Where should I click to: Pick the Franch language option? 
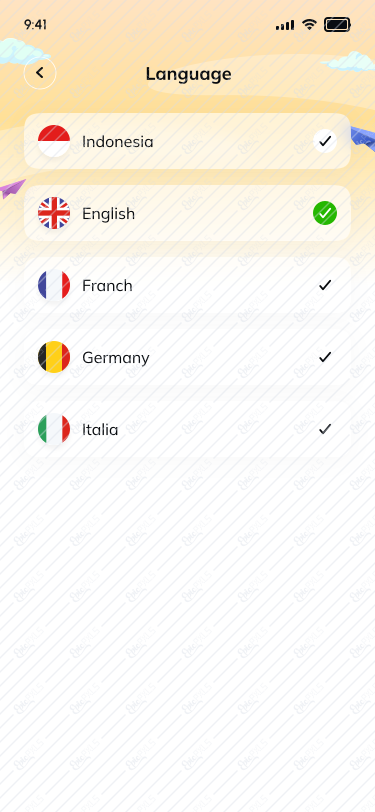pyautogui.click(x=188, y=285)
